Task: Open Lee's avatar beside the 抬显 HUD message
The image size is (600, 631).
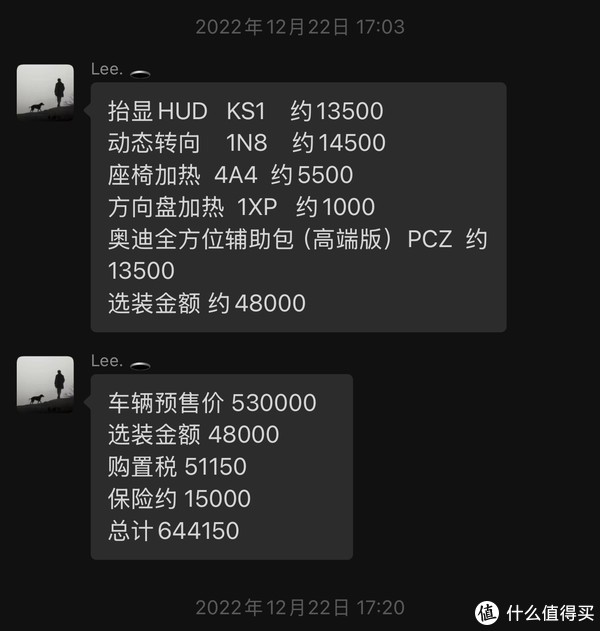Action: pos(46,91)
